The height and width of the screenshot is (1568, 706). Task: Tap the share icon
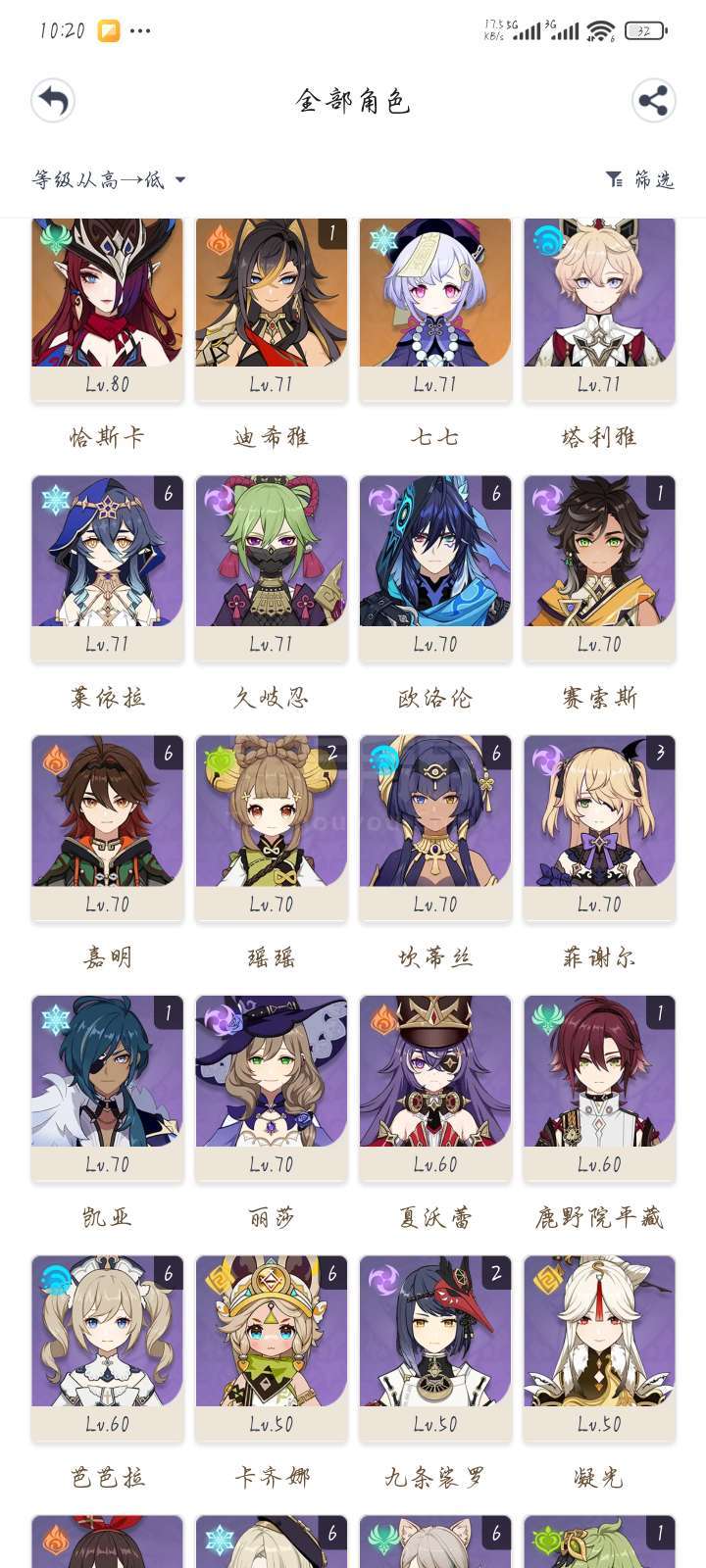[653, 100]
